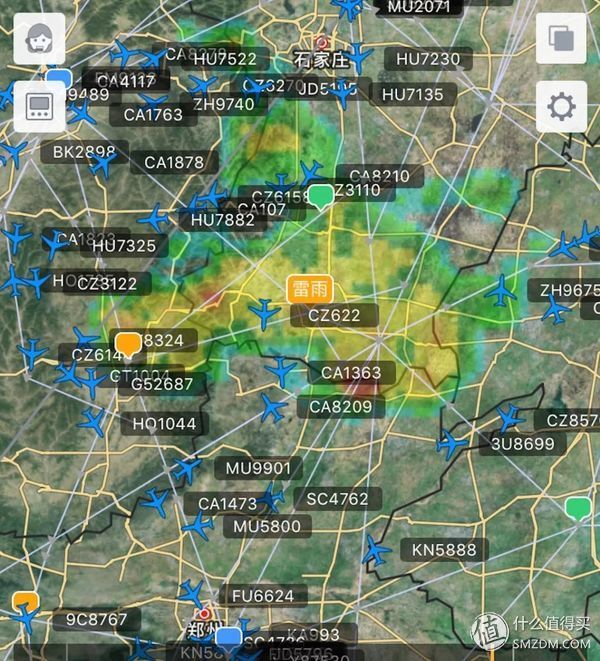
Task: Open the user avatar button
Action: pyautogui.click(x=39, y=40)
